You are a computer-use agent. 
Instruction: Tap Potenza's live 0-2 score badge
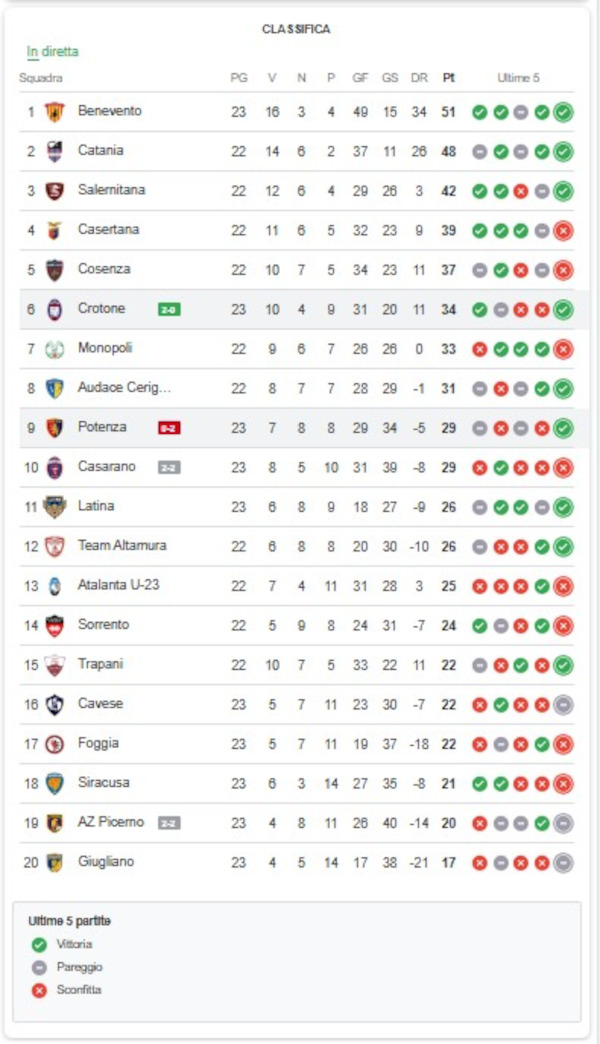point(169,428)
